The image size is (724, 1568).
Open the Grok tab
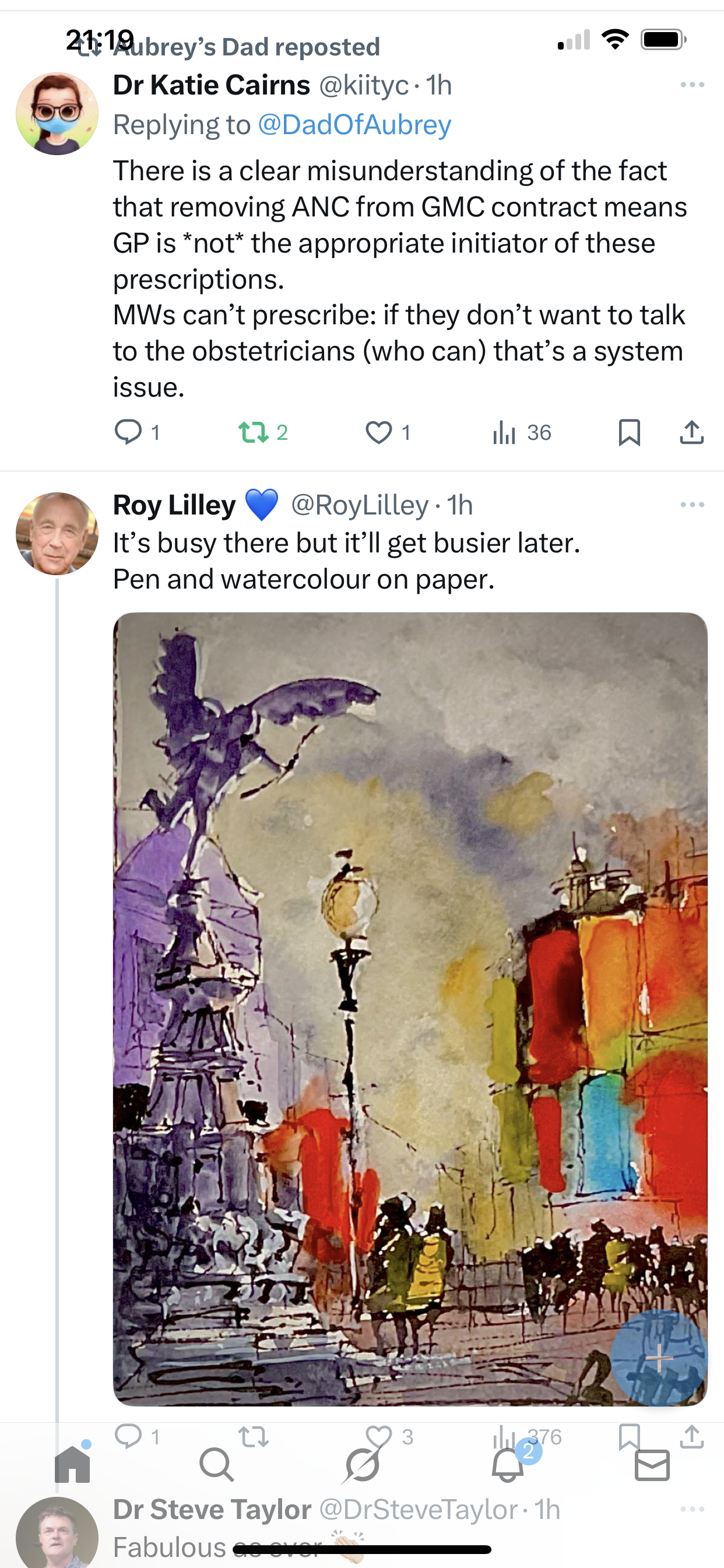coord(362,1465)
